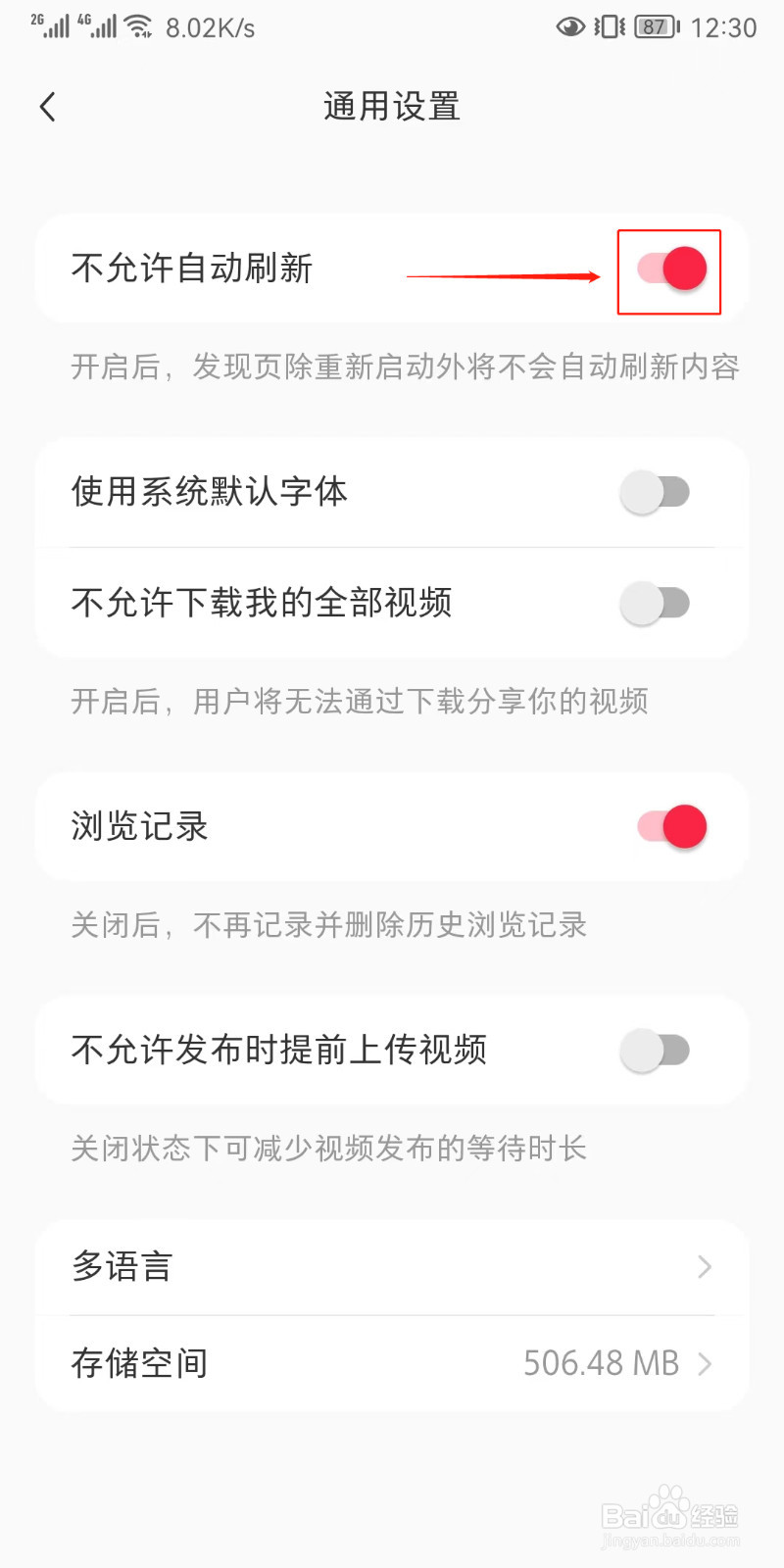The width and height of the screenshot is (784, 1568).
Task: Enable 不允许发布时提前上传视频 toggle
Action: tap(658, 1050)
